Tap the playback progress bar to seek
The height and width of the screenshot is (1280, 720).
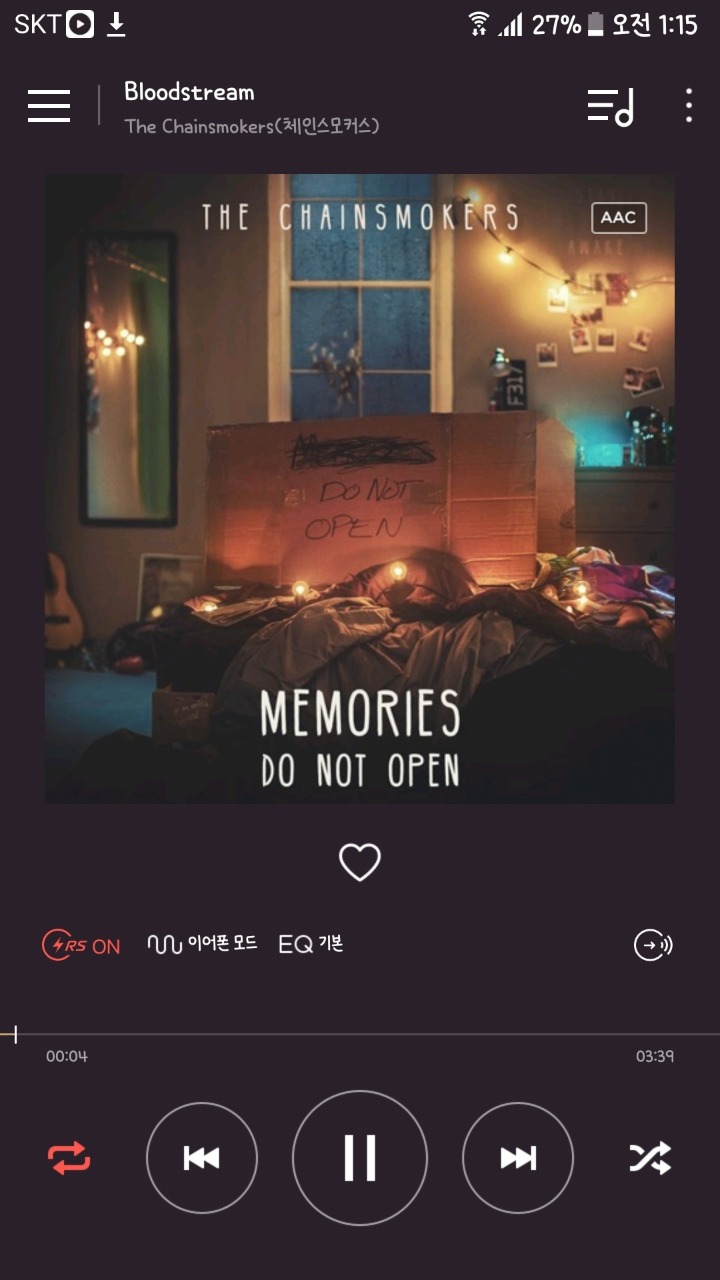coord(360,1034)
